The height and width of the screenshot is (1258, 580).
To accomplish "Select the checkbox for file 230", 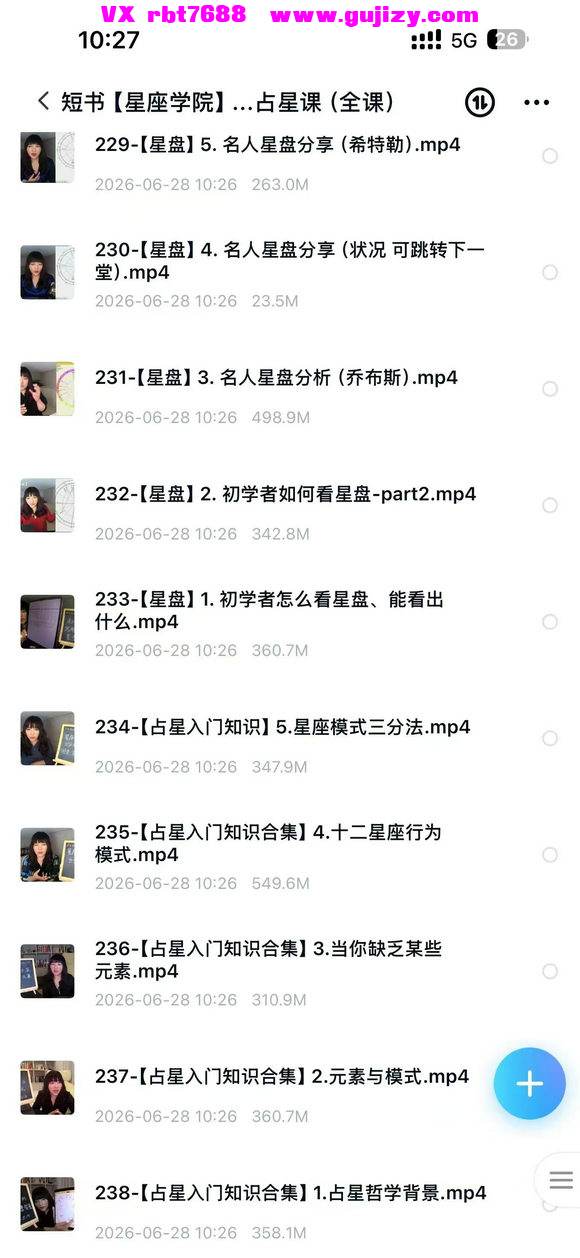I will (550, 272).
